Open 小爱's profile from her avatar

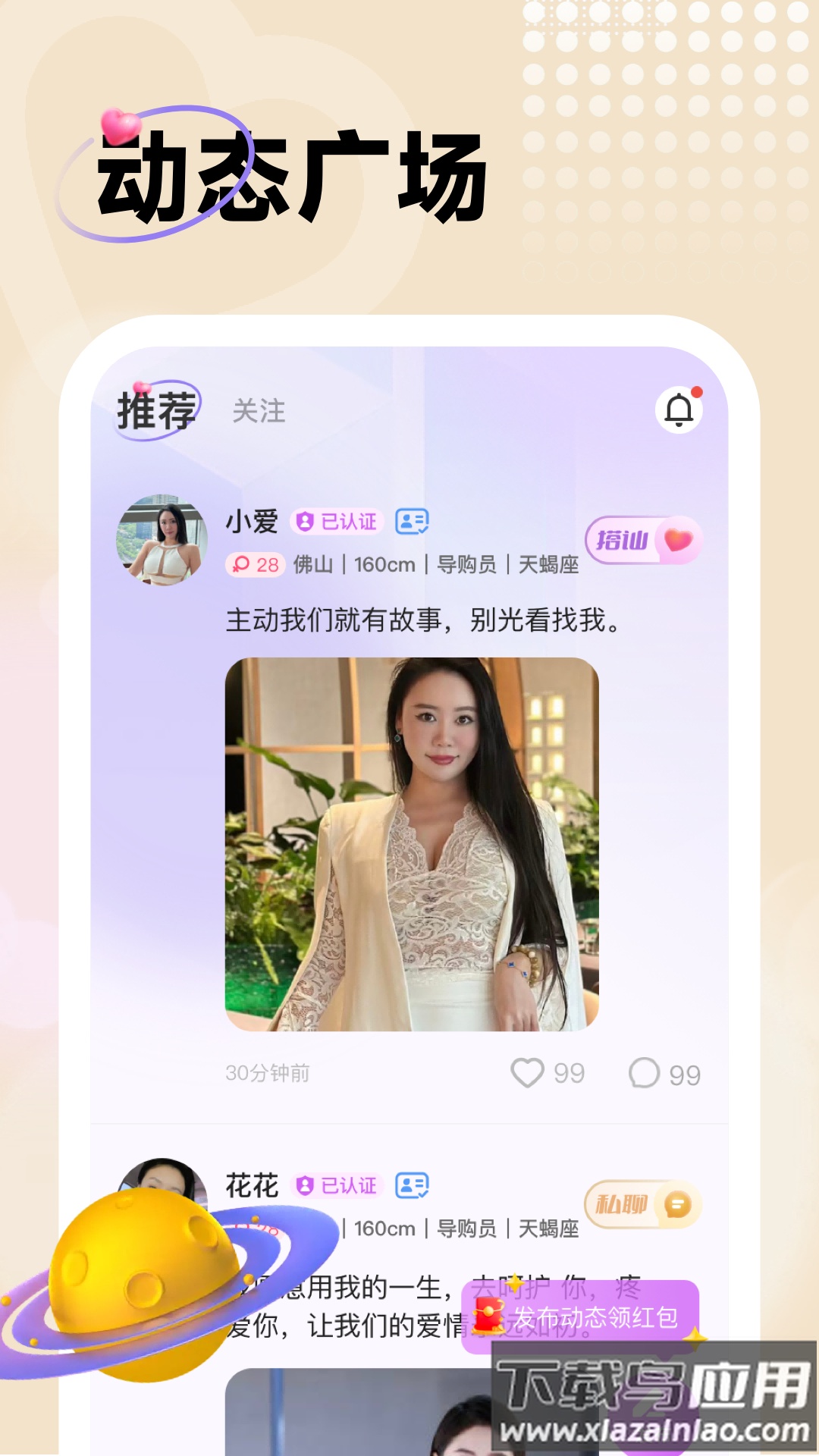coord(162,538)
